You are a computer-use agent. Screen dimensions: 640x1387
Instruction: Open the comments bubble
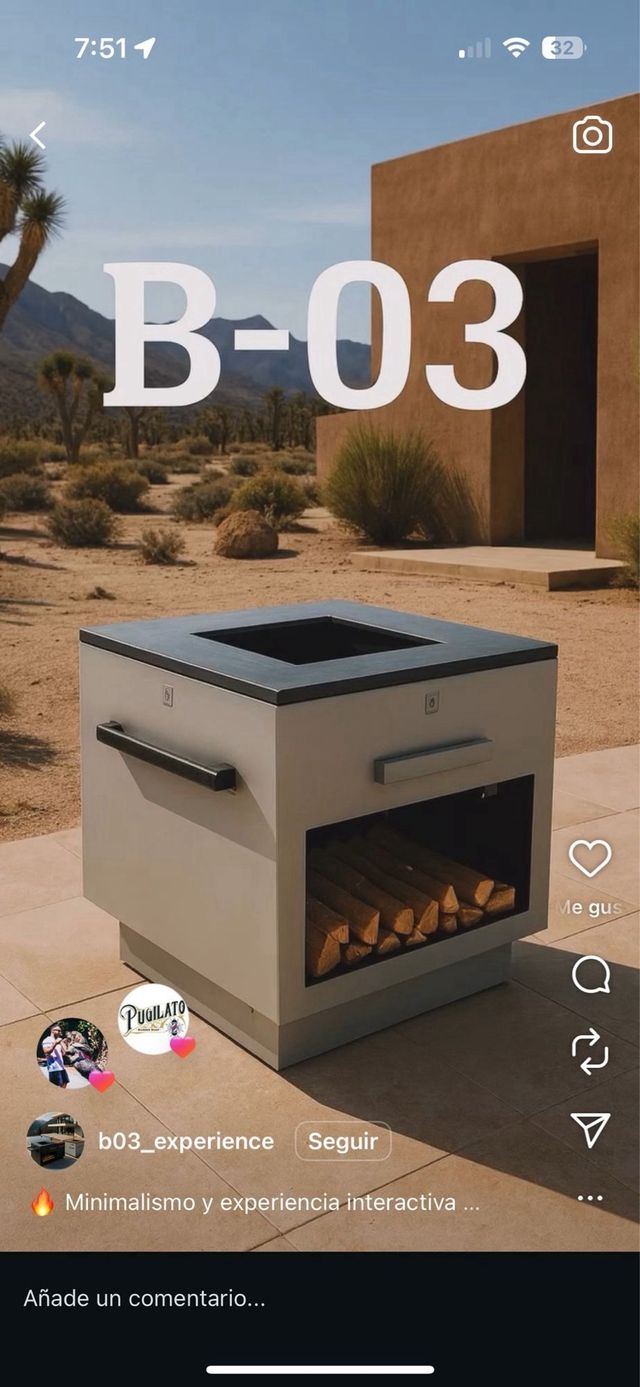pyautogui.click(x=590, y=974)
